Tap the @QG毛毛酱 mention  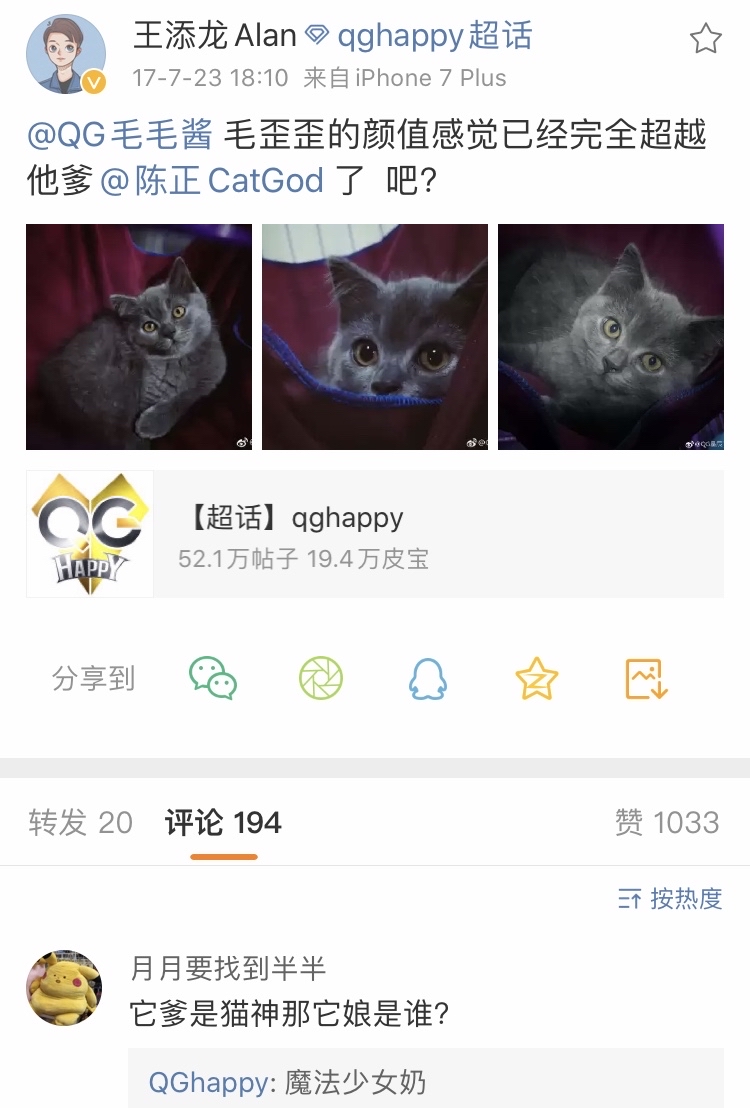point(120,135)
